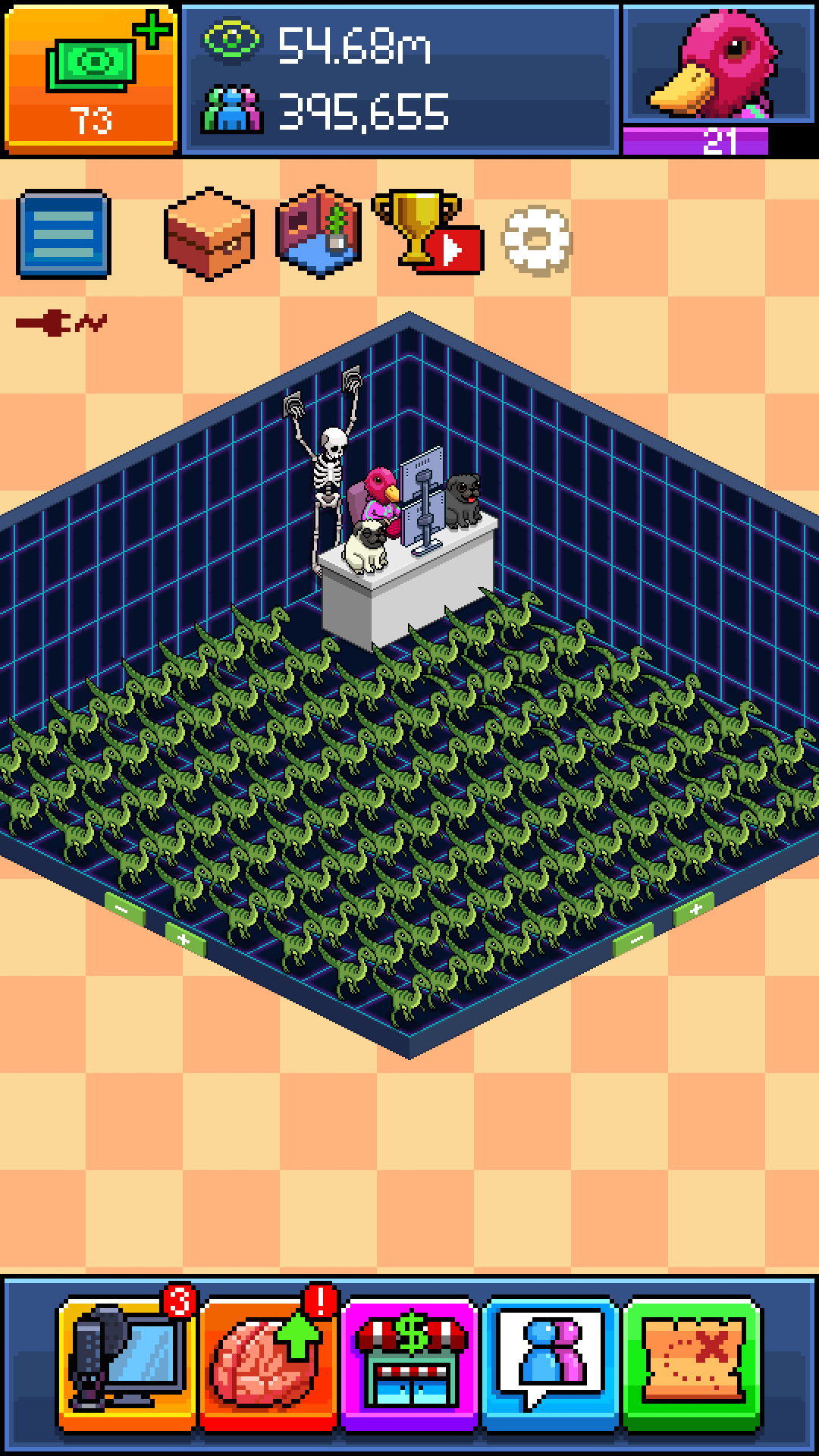Open the gear settings icon
This screenshot has height=1456, width=819.
coord(537,240)
